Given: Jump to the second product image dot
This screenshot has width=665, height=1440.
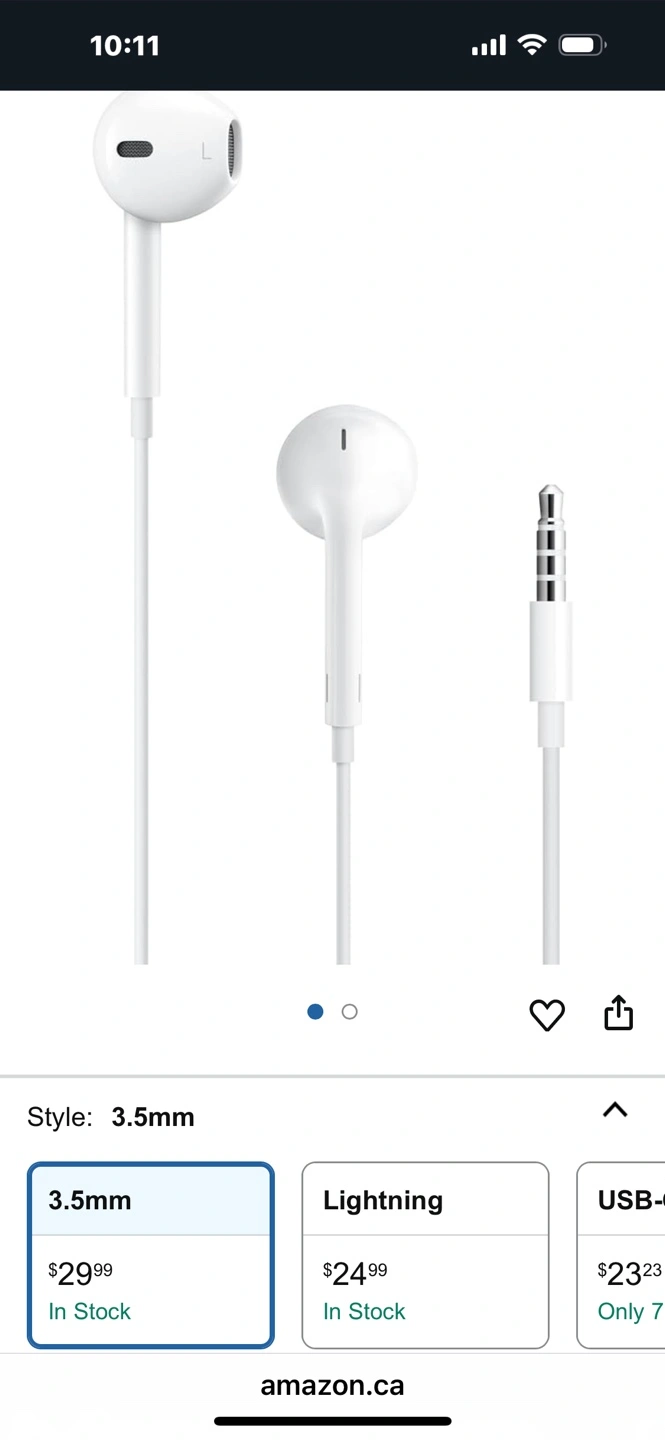Looking at the screenshot, I should 349,1012.
